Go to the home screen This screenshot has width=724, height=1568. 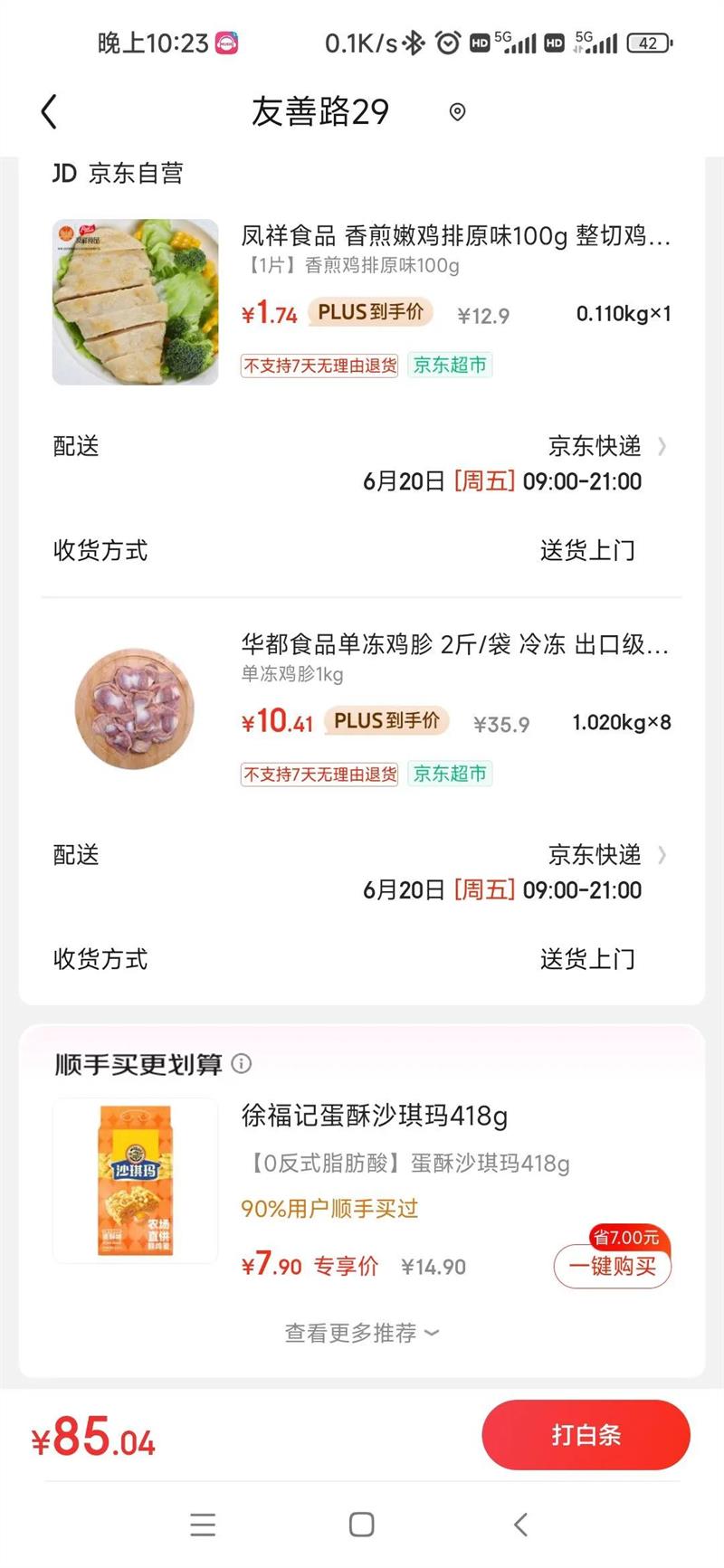tap(361, 1525)
